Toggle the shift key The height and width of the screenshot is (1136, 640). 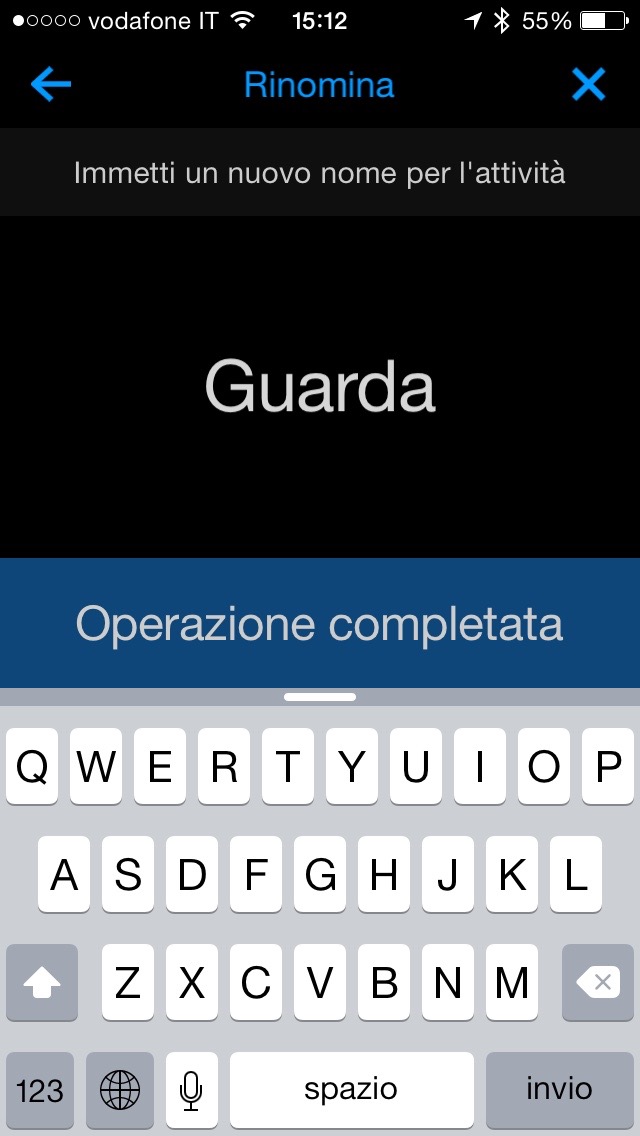point(42,982)
